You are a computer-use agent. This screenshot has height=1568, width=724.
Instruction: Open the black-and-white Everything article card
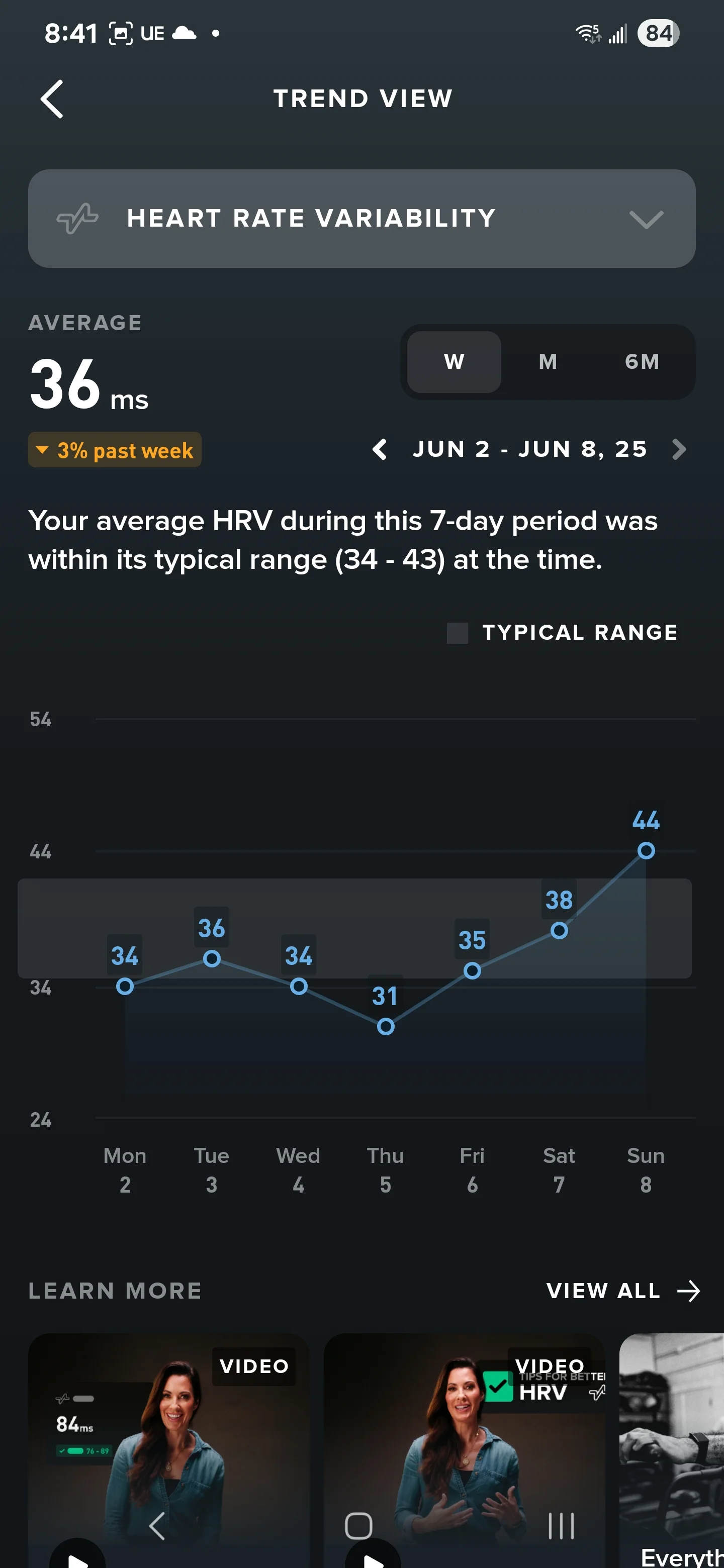[672, 1450]
